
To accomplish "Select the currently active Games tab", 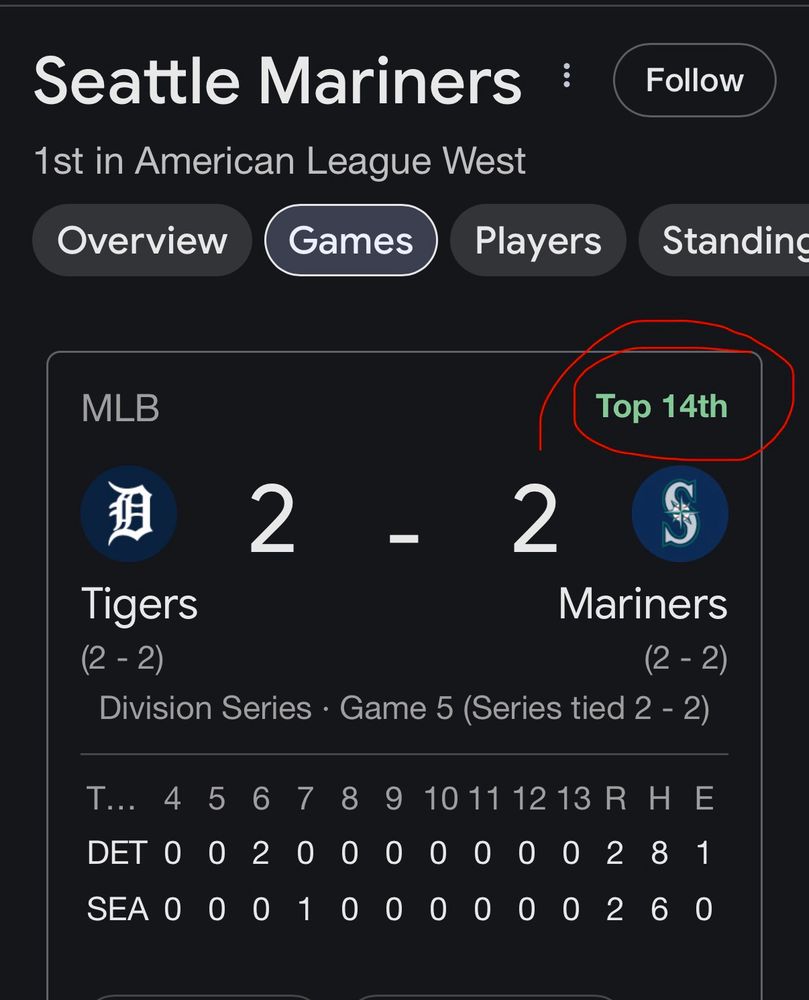I will point(351,240).
